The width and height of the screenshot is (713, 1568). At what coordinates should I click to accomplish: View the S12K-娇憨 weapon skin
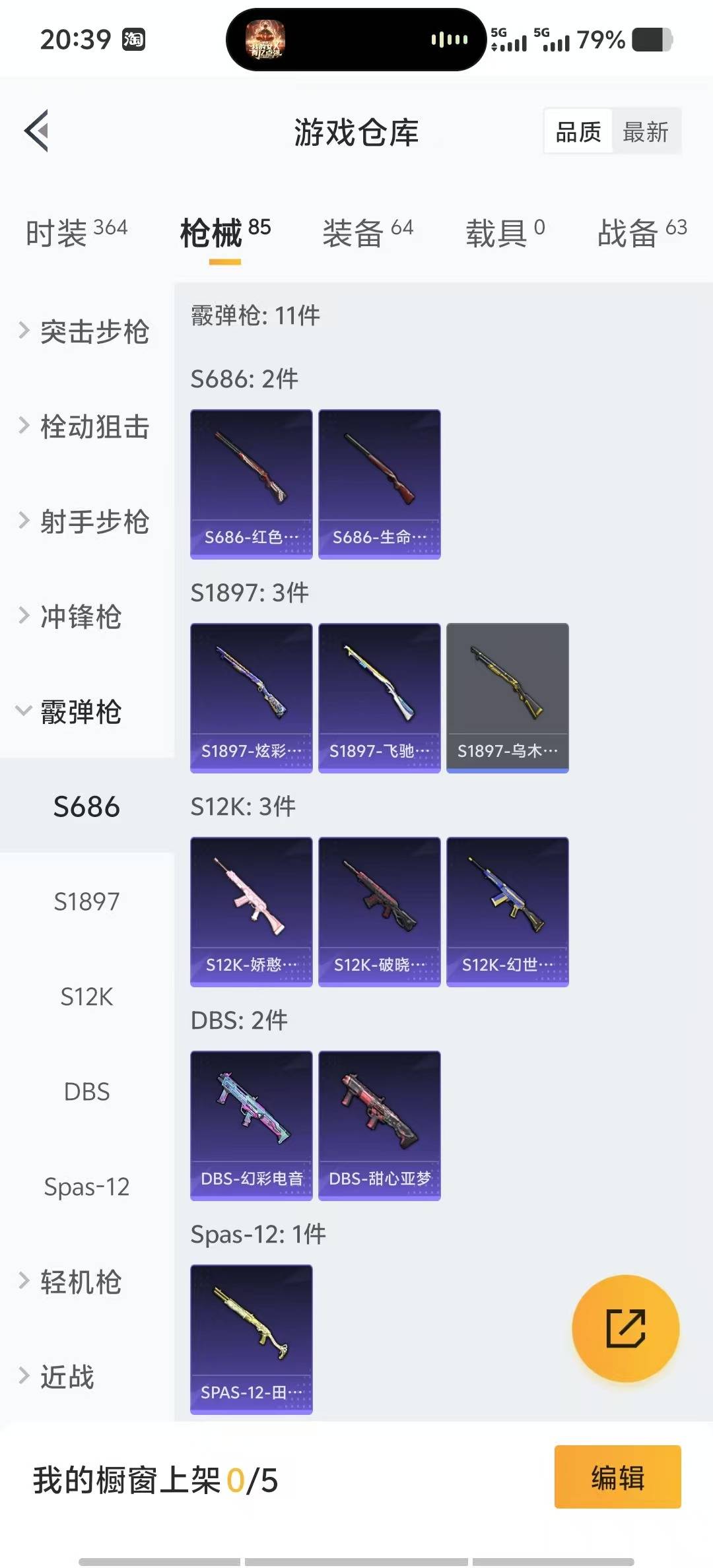[x=251, y=911]
